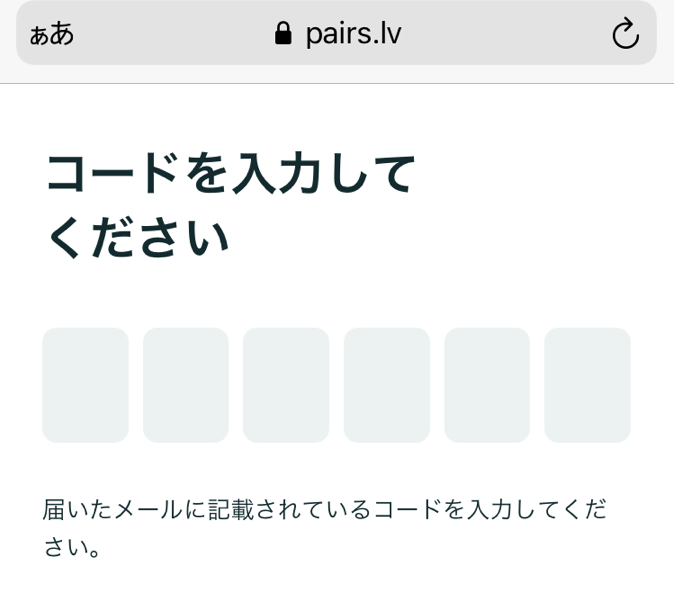Tap the pairs.lv address bar
Image resolution: width=674 pixels, height=602 pixels.
coord(338,34)
